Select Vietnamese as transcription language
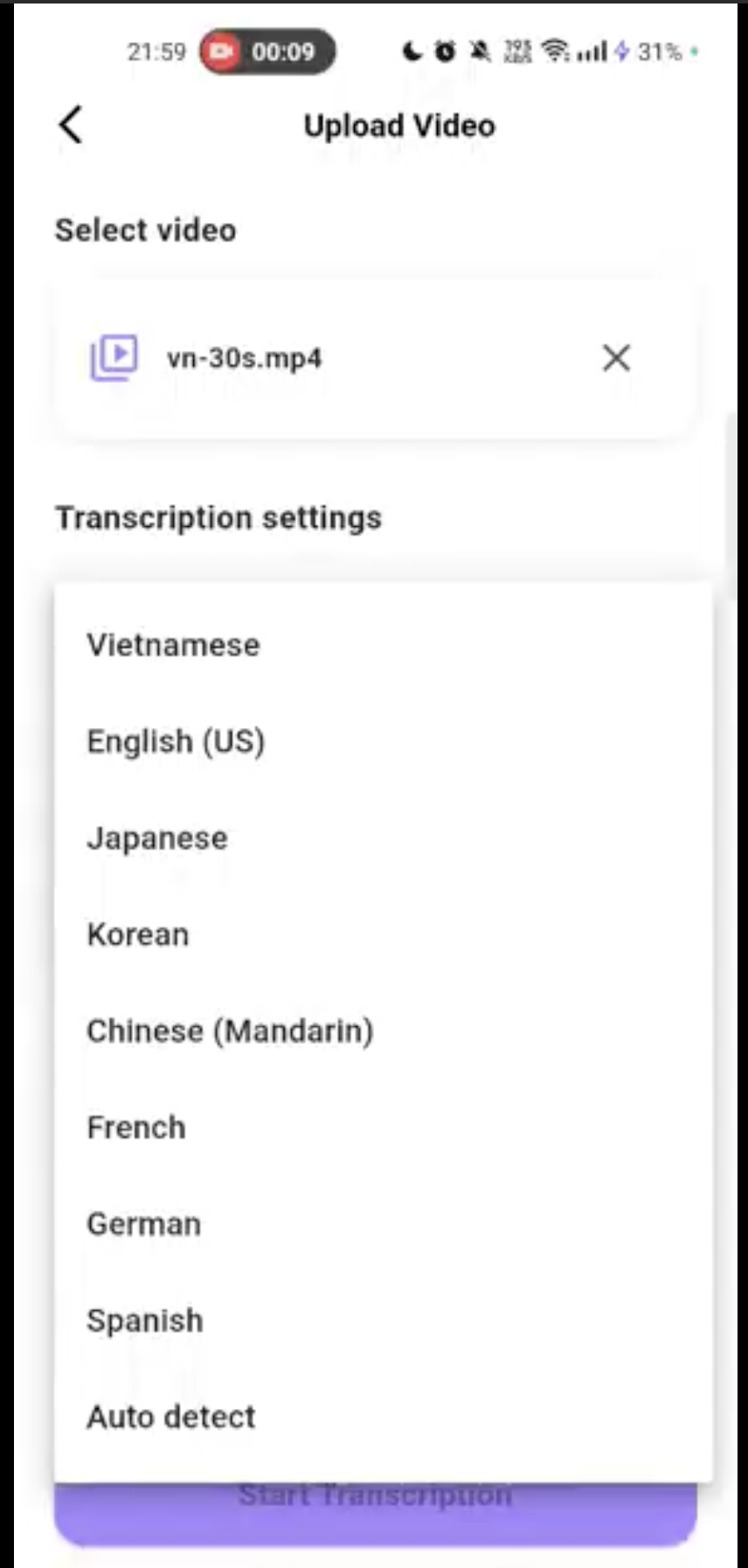 click(174, 645)
